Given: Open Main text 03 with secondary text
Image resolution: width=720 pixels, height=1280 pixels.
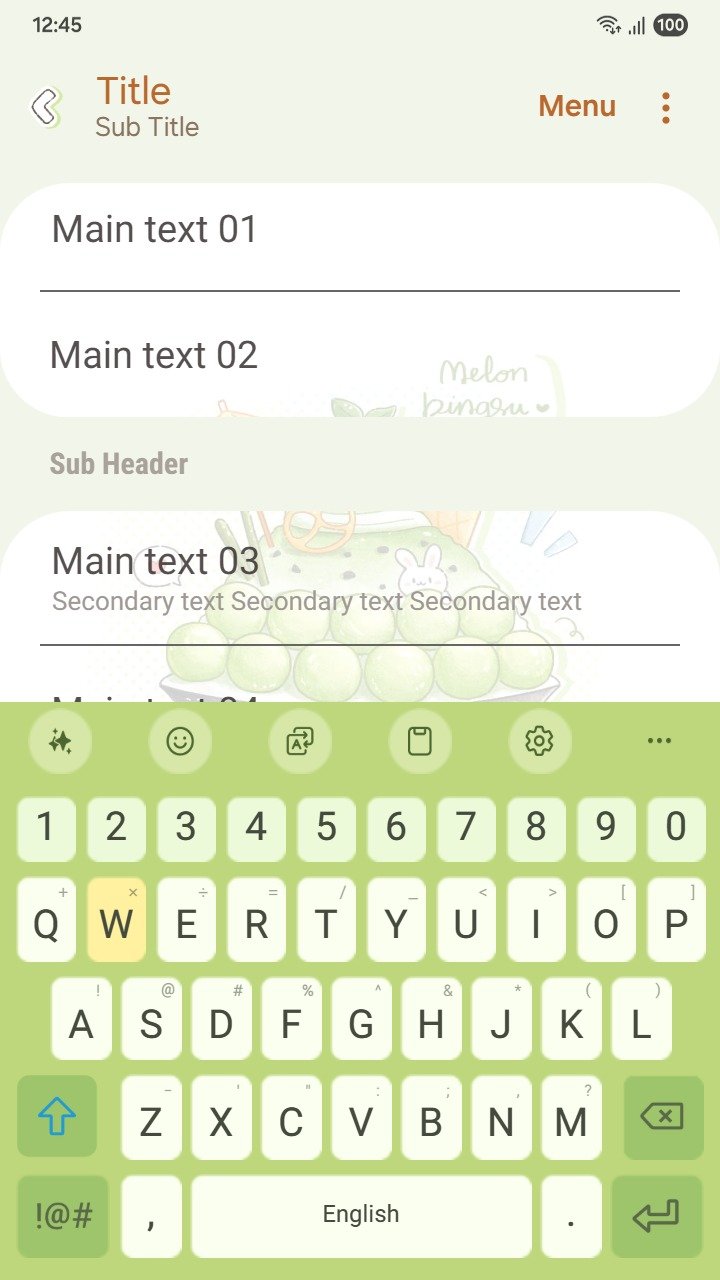Looking at the screenshot, I should tap(360, 578).
